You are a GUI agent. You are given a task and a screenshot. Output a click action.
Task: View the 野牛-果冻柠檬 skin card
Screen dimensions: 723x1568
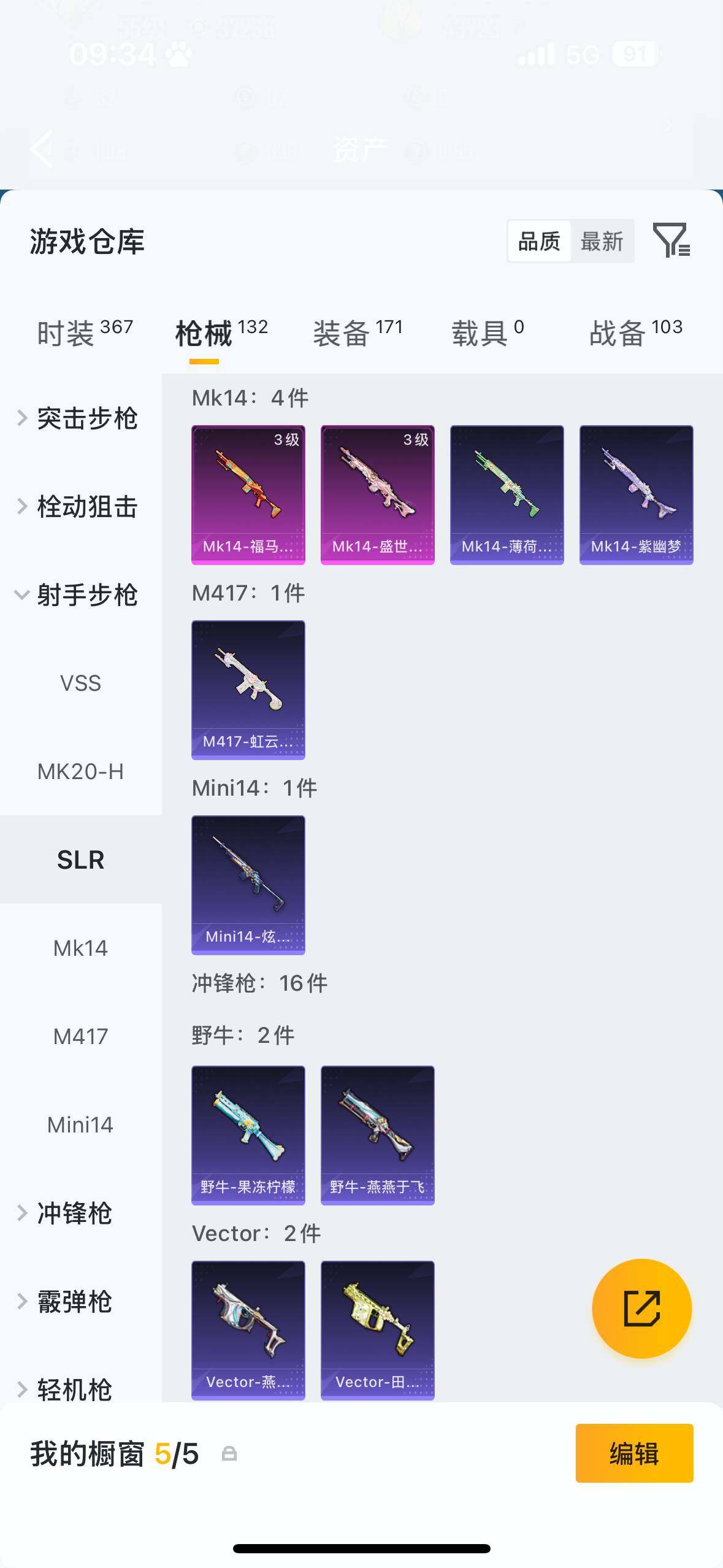pyautogui.click(x=248, y=1136)
